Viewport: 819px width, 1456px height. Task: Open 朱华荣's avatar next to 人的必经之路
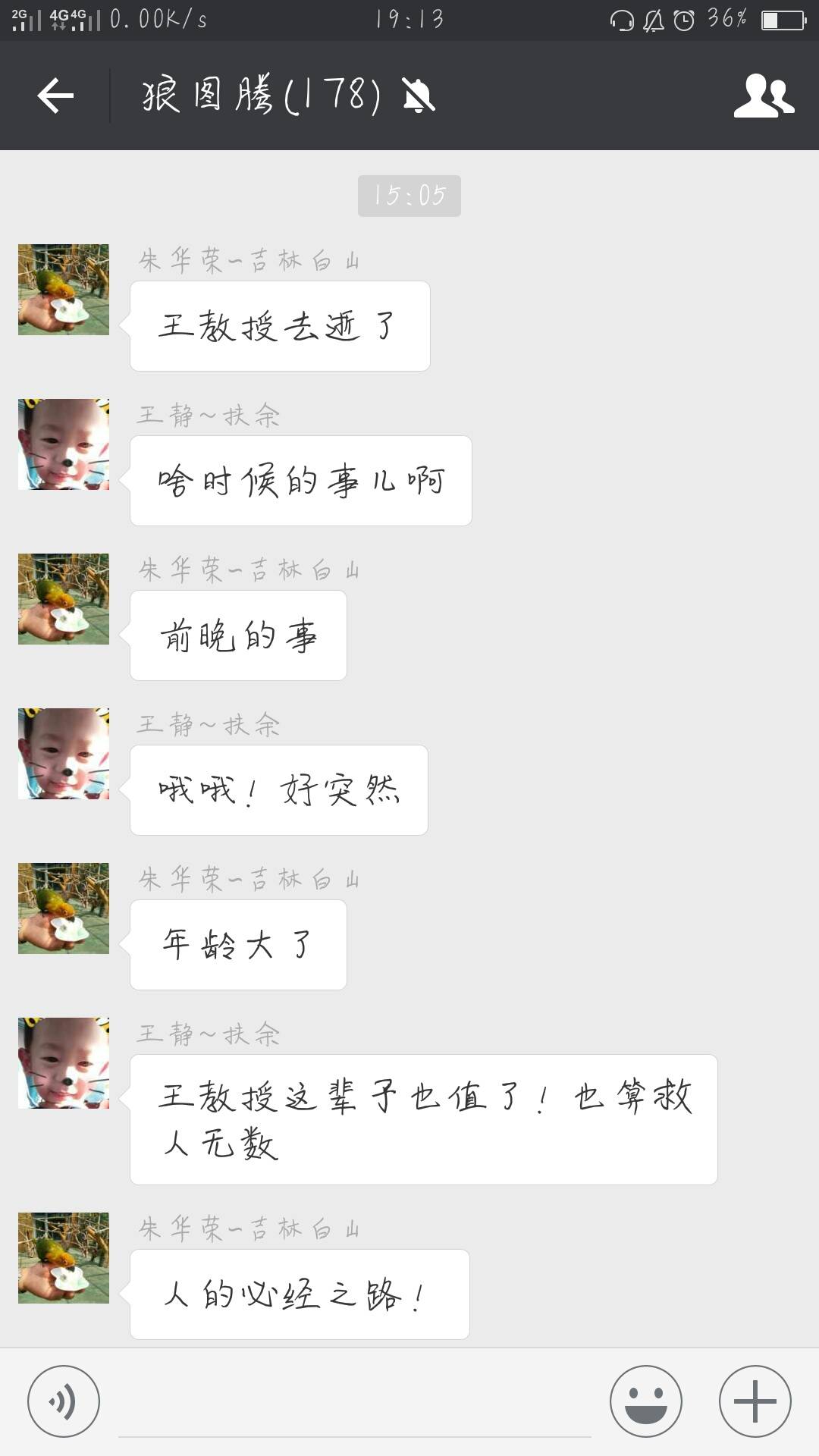[x=64, y=1258]
